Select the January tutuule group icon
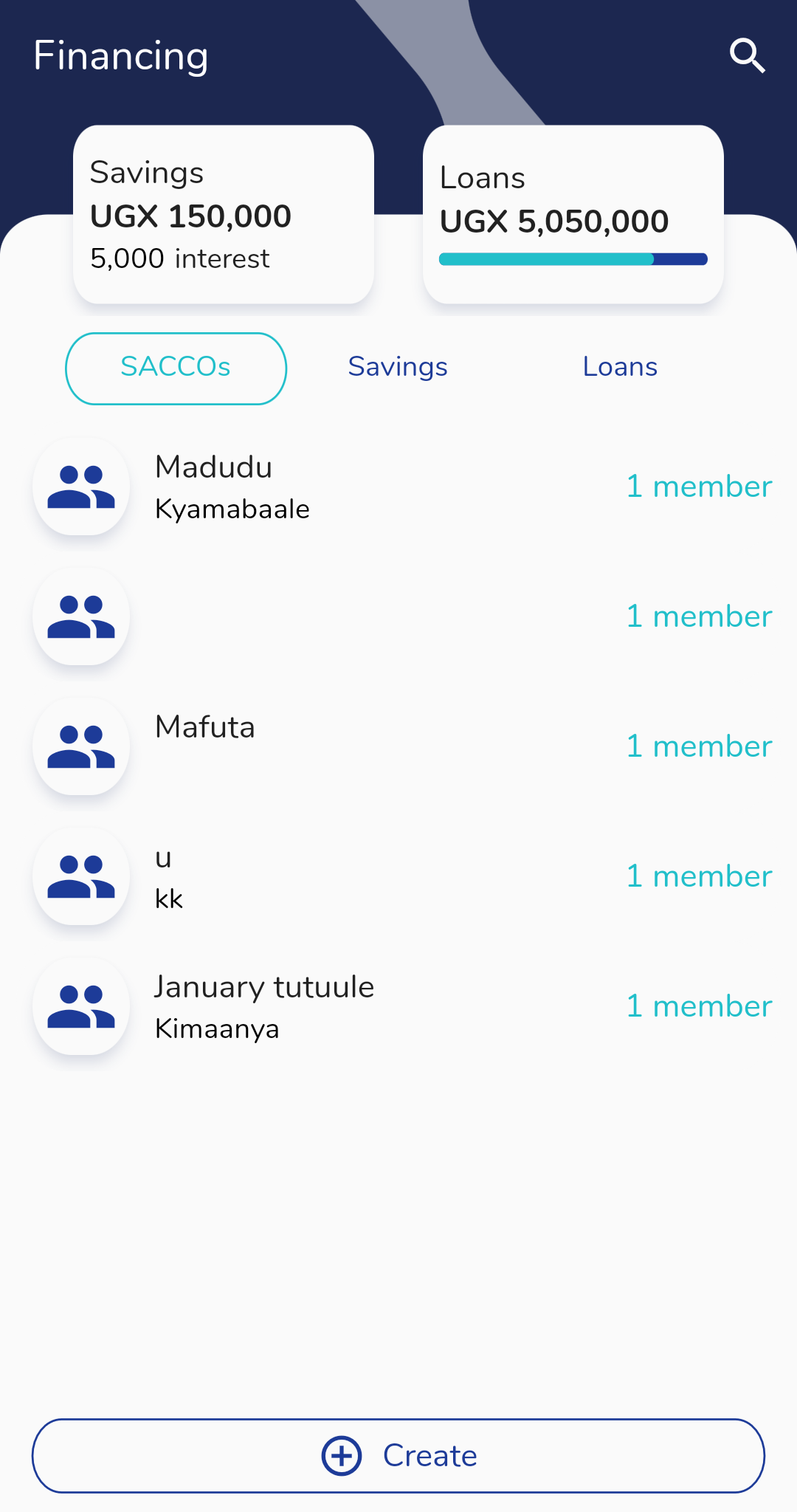The height and width of the screenshot is (1512, 797). pos(81,1006)
